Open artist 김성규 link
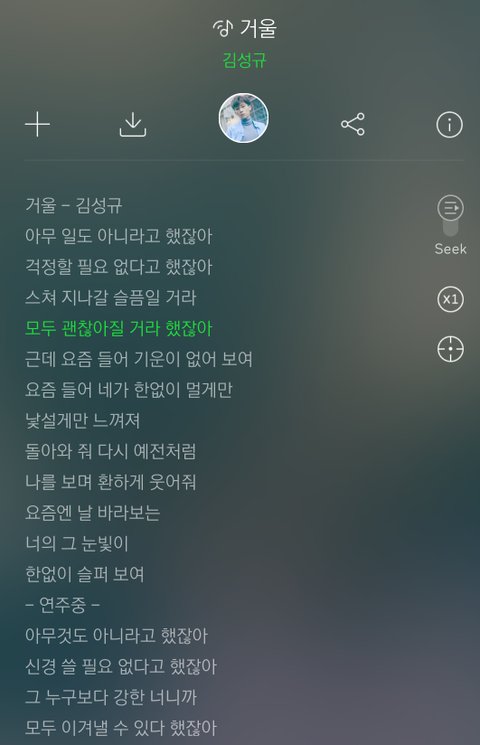The width and height of the screenshot is (480, 745). [x=245, y=60]
